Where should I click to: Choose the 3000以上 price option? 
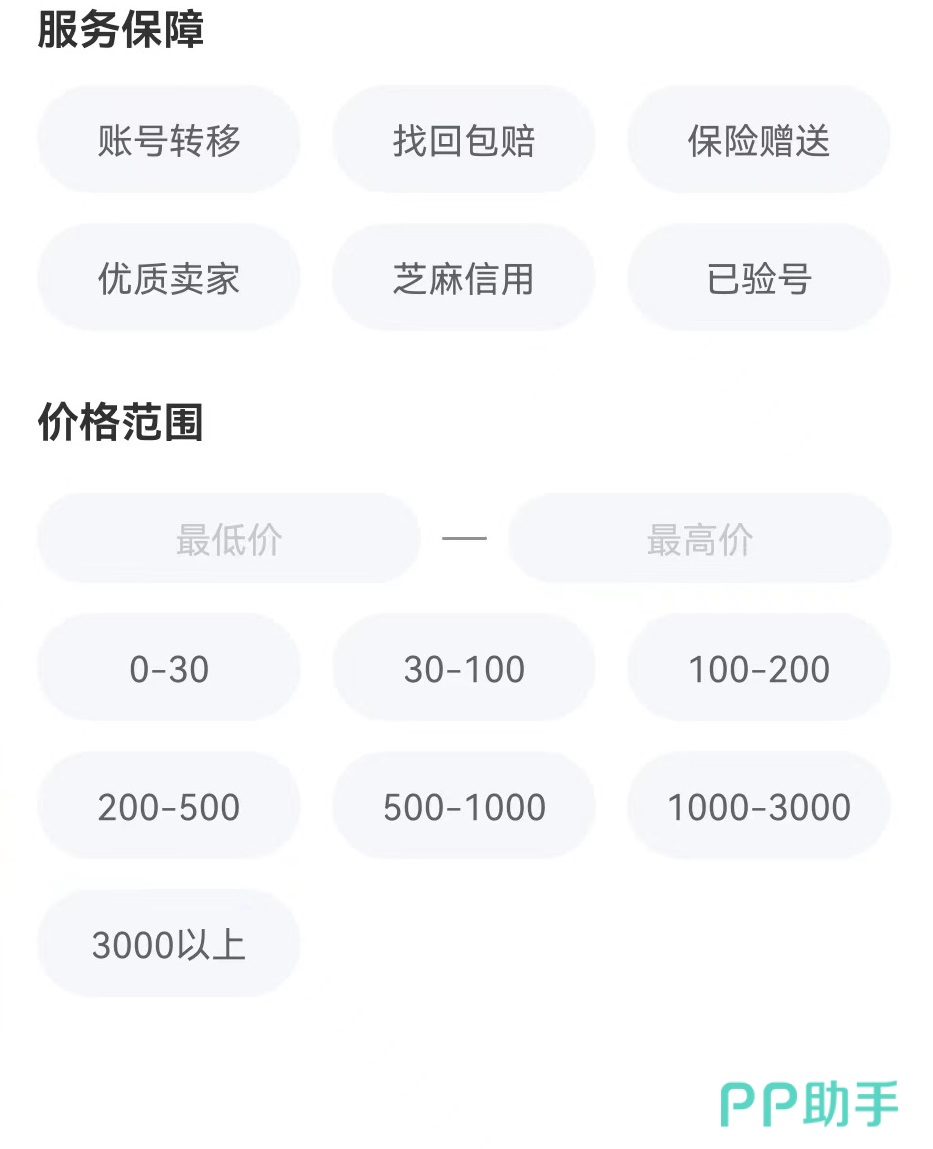point(169,944)
